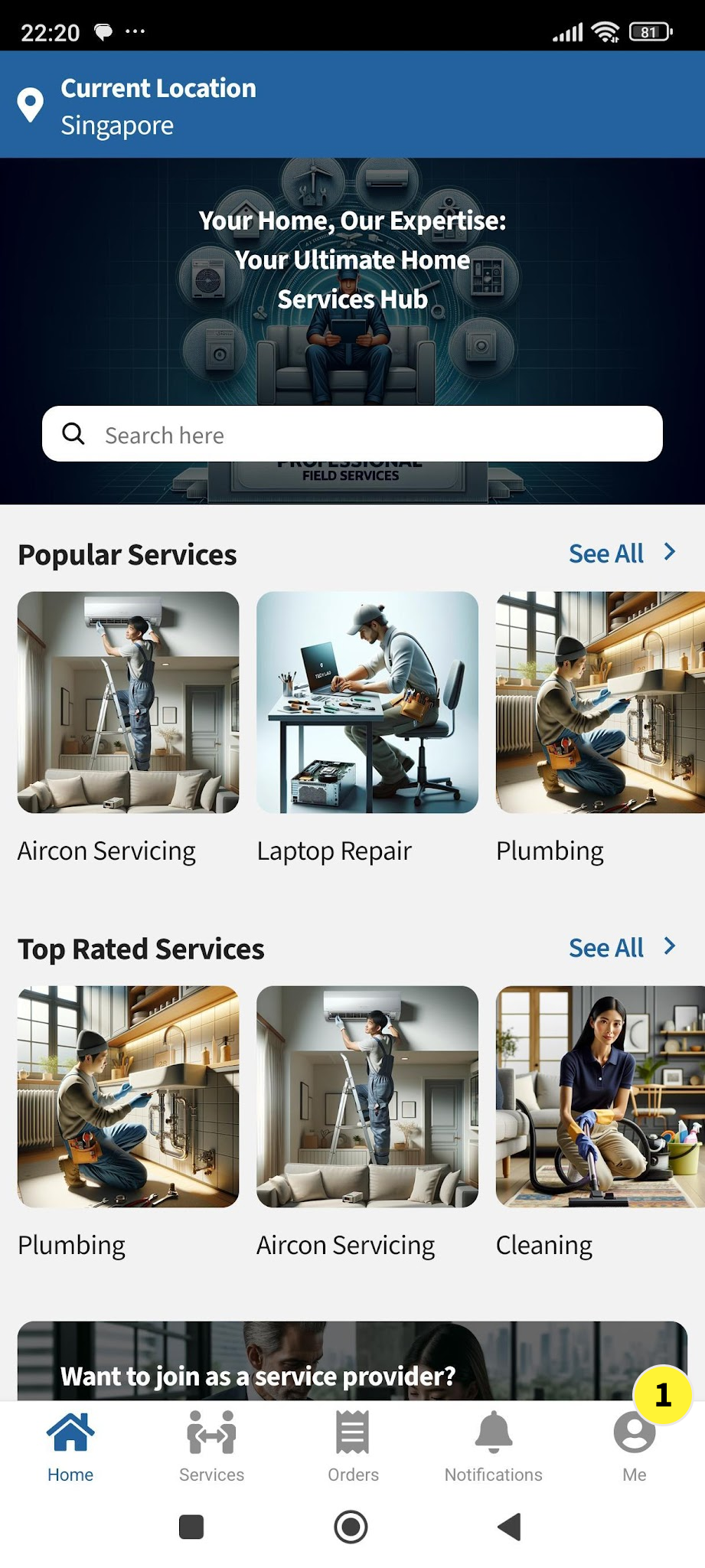Tap the system back button

point(509,1527)
